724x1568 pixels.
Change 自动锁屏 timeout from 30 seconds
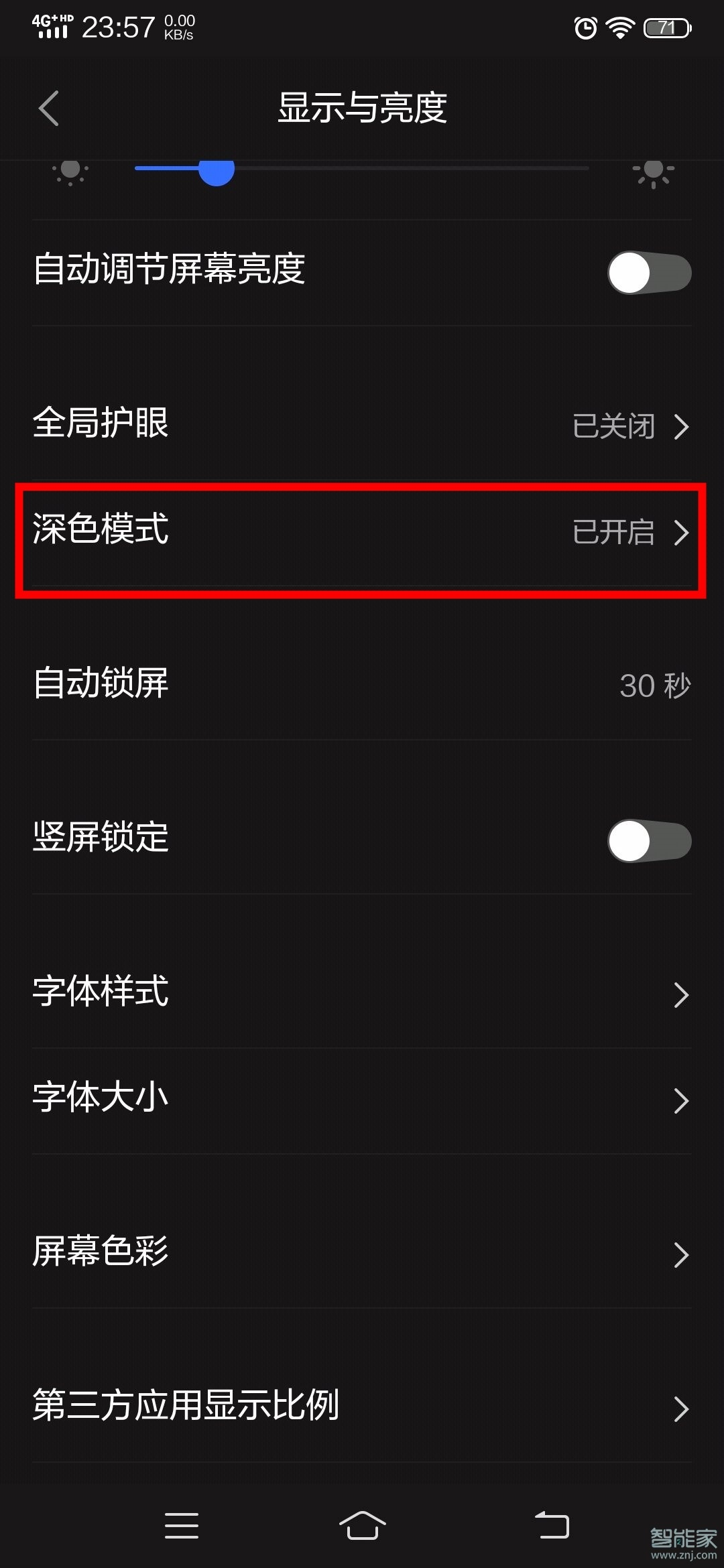tap(362, 685)
